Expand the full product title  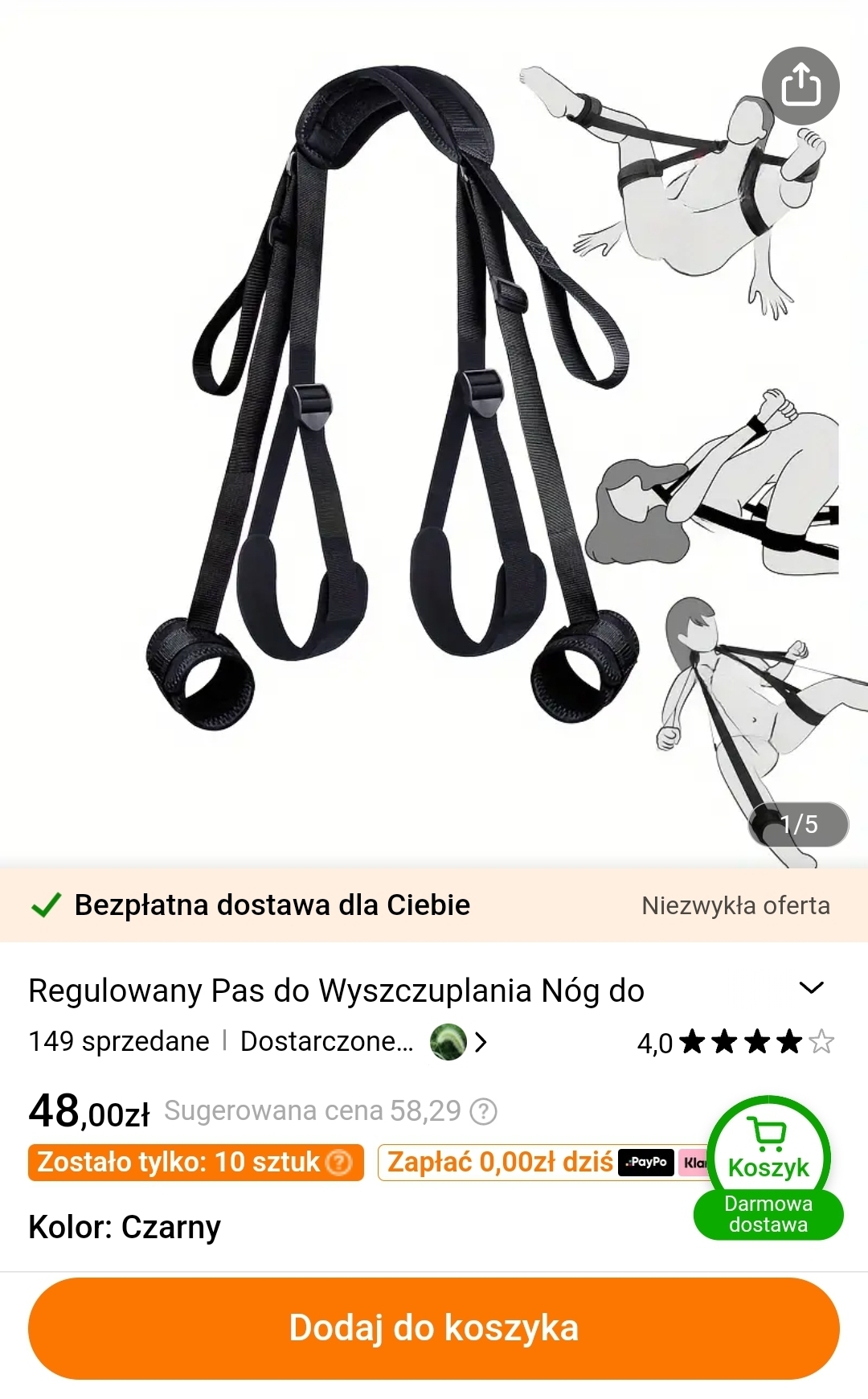812,988
